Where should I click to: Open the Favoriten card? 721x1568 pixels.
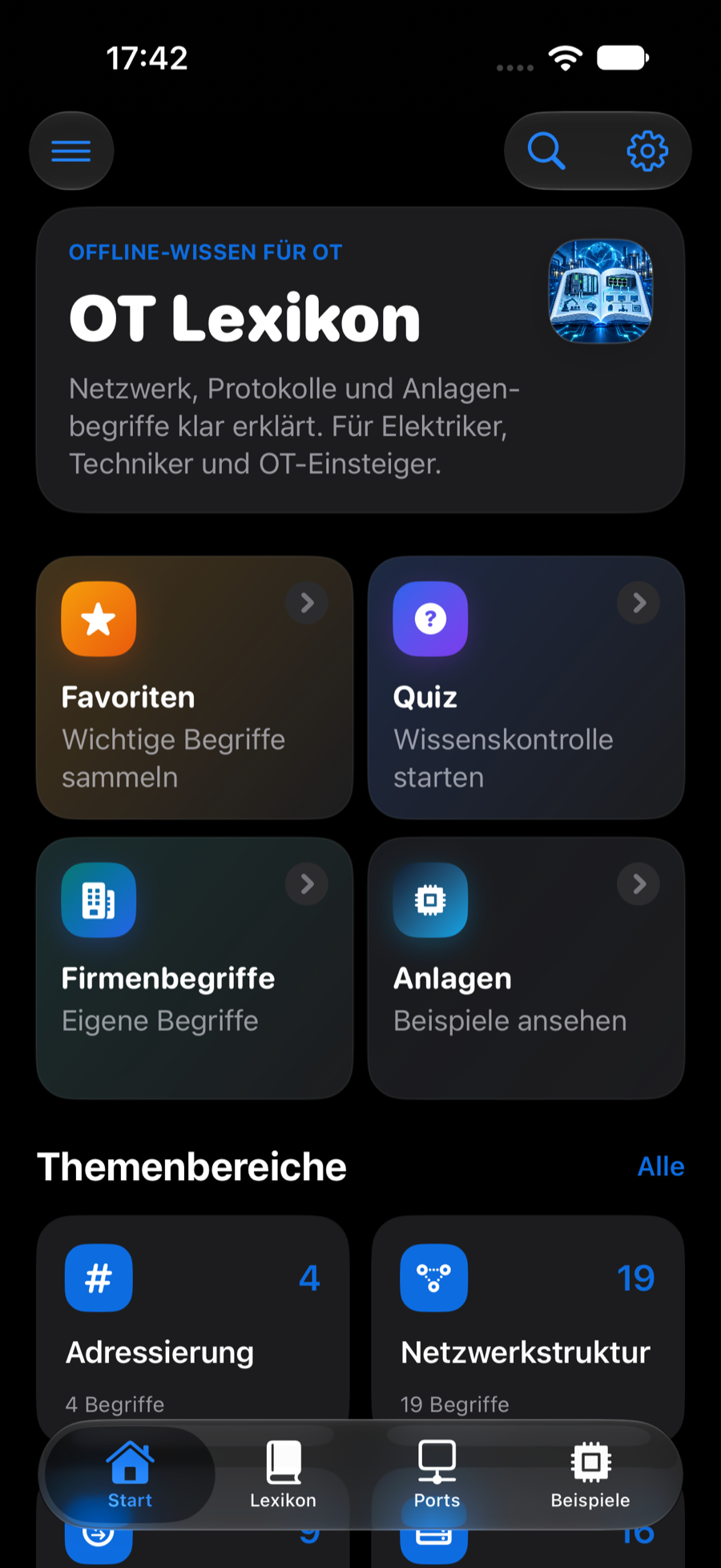coord(195,687)
